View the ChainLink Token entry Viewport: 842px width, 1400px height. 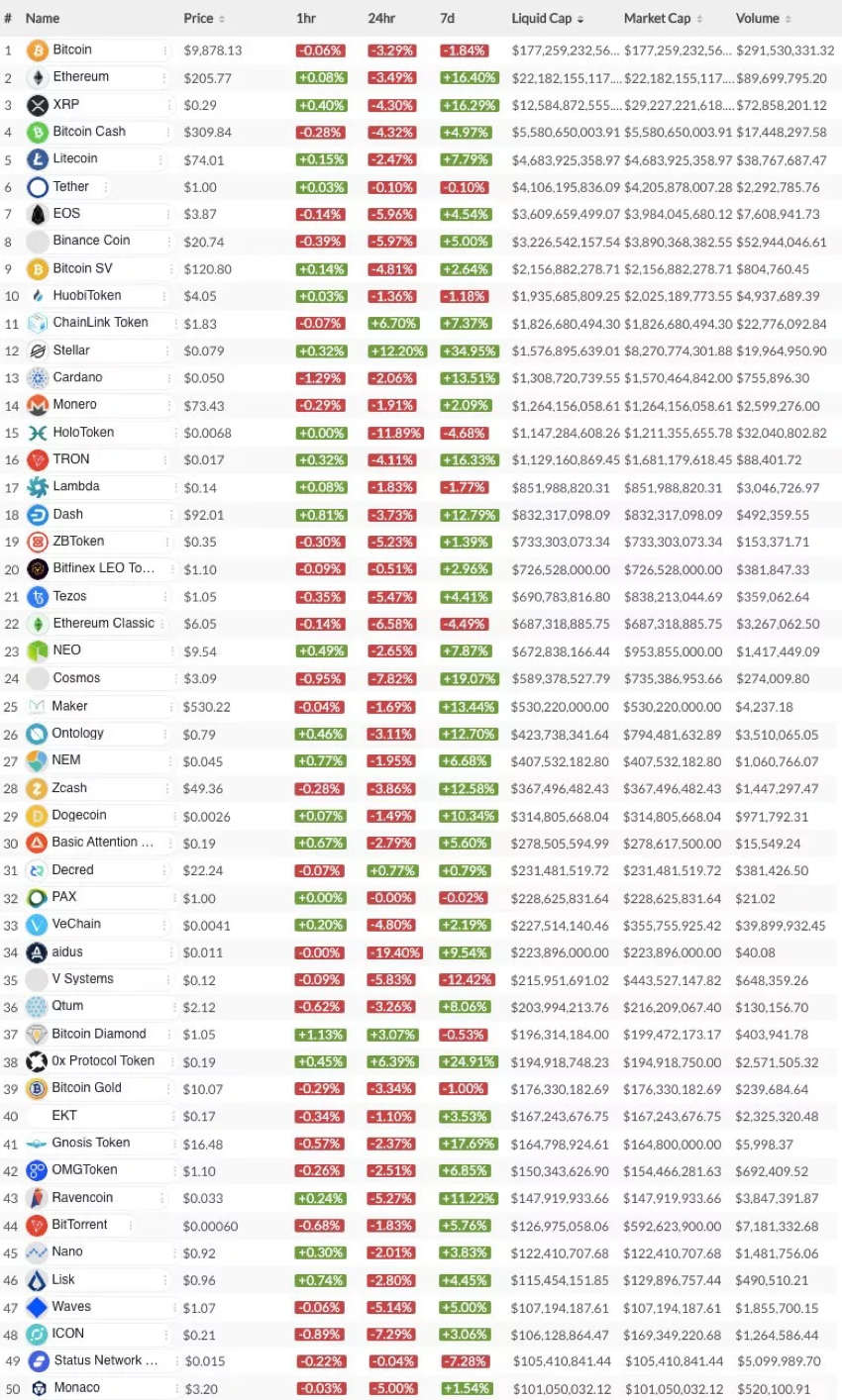click(100, 322)
